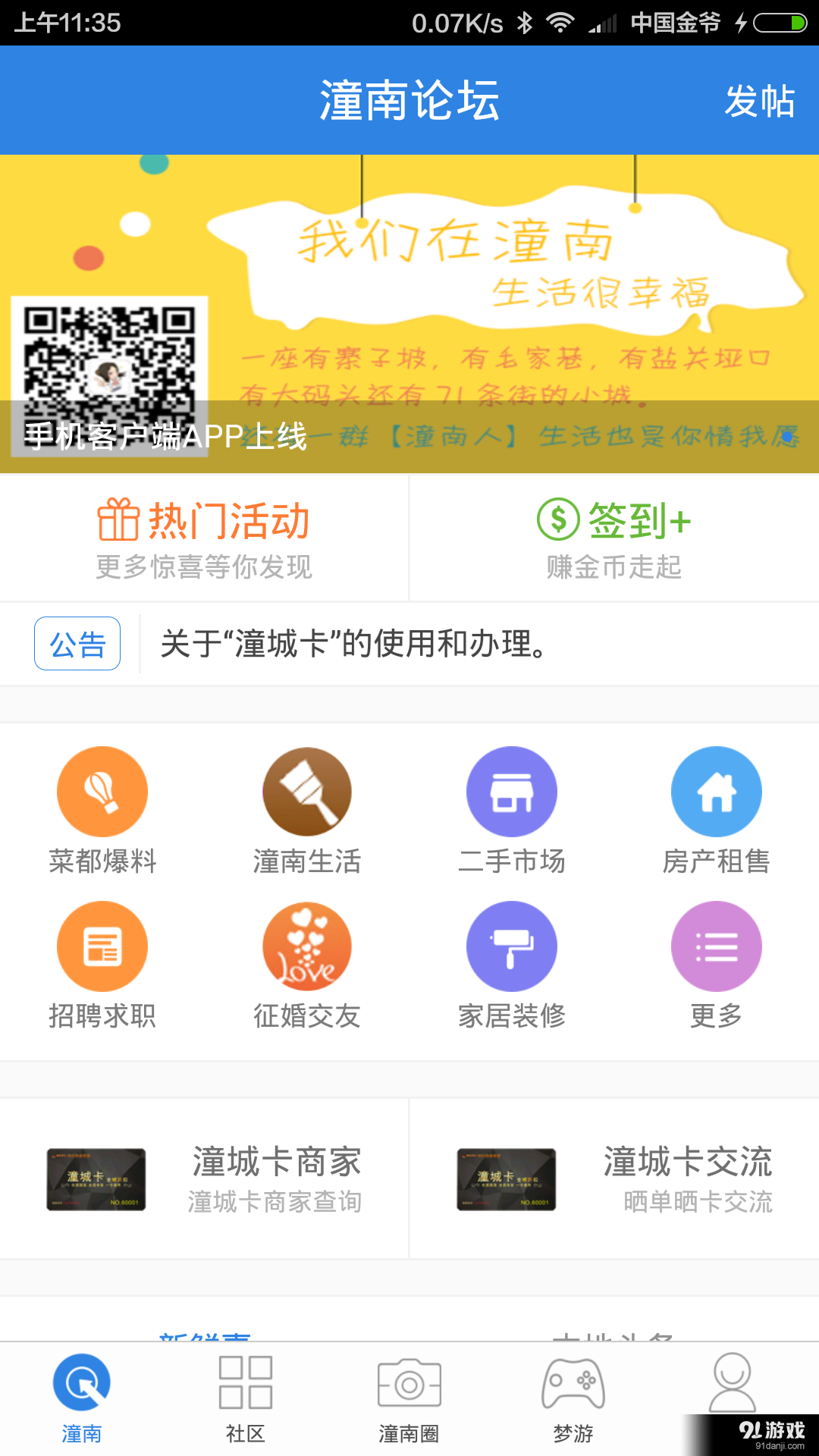Tap the 房产租售 house icon

click(717, 791)
